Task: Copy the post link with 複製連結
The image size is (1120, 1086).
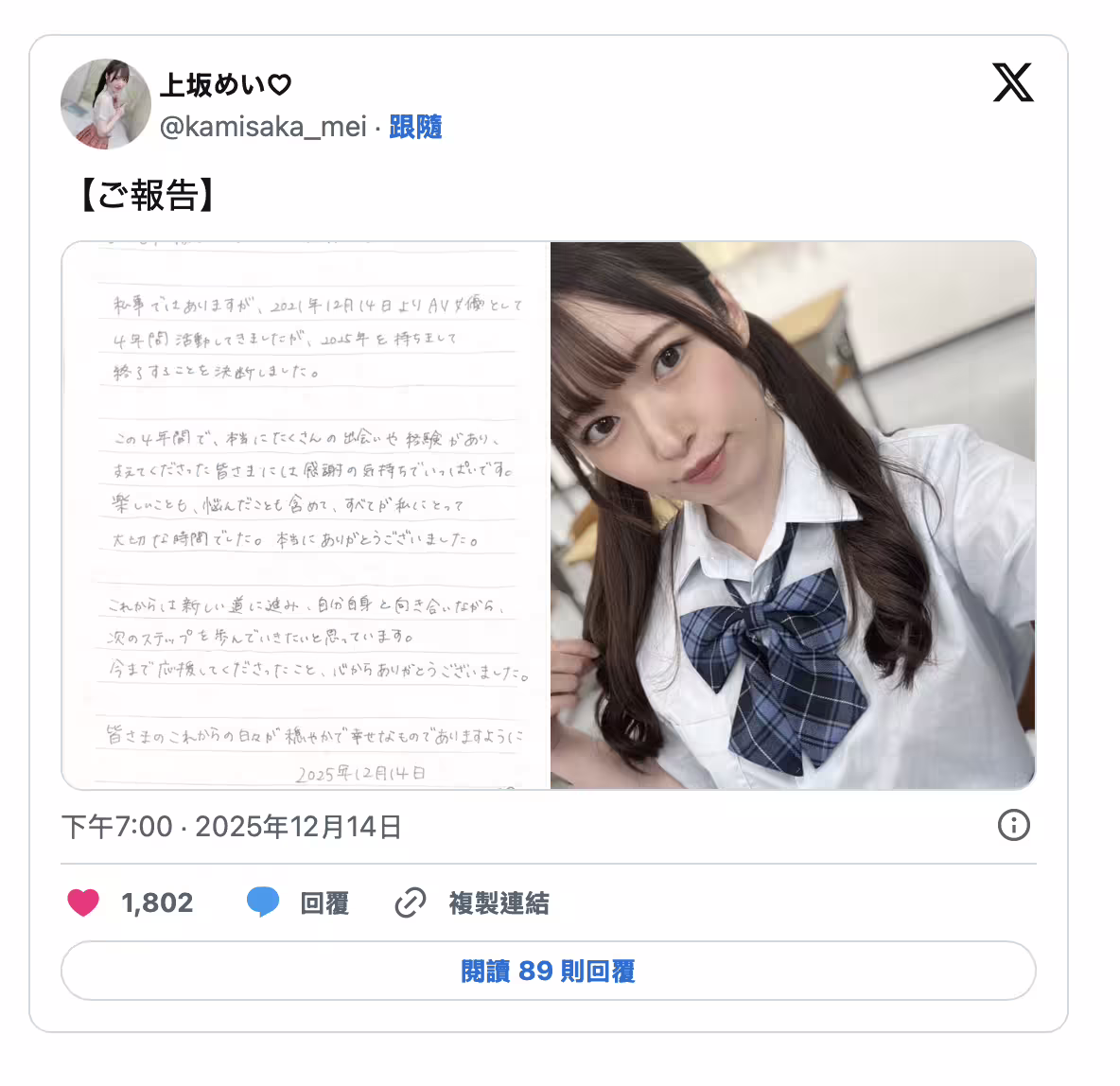Action: 473,902
